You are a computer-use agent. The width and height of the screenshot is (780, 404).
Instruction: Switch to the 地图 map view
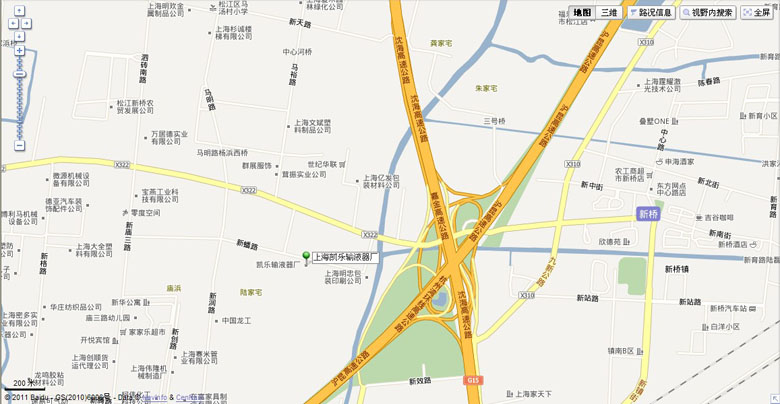(582, 13)
